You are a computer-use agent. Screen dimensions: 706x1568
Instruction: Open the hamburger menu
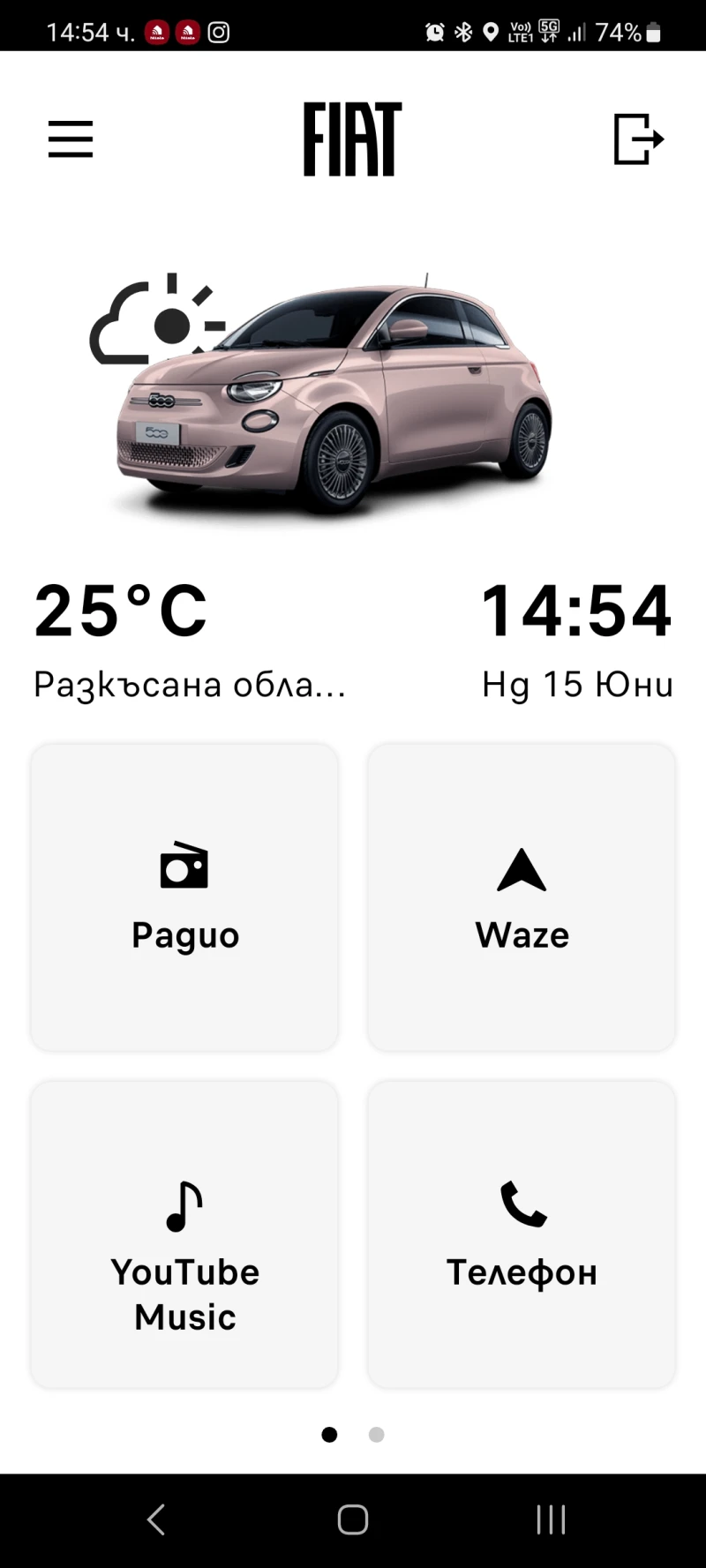click(70, 139)
